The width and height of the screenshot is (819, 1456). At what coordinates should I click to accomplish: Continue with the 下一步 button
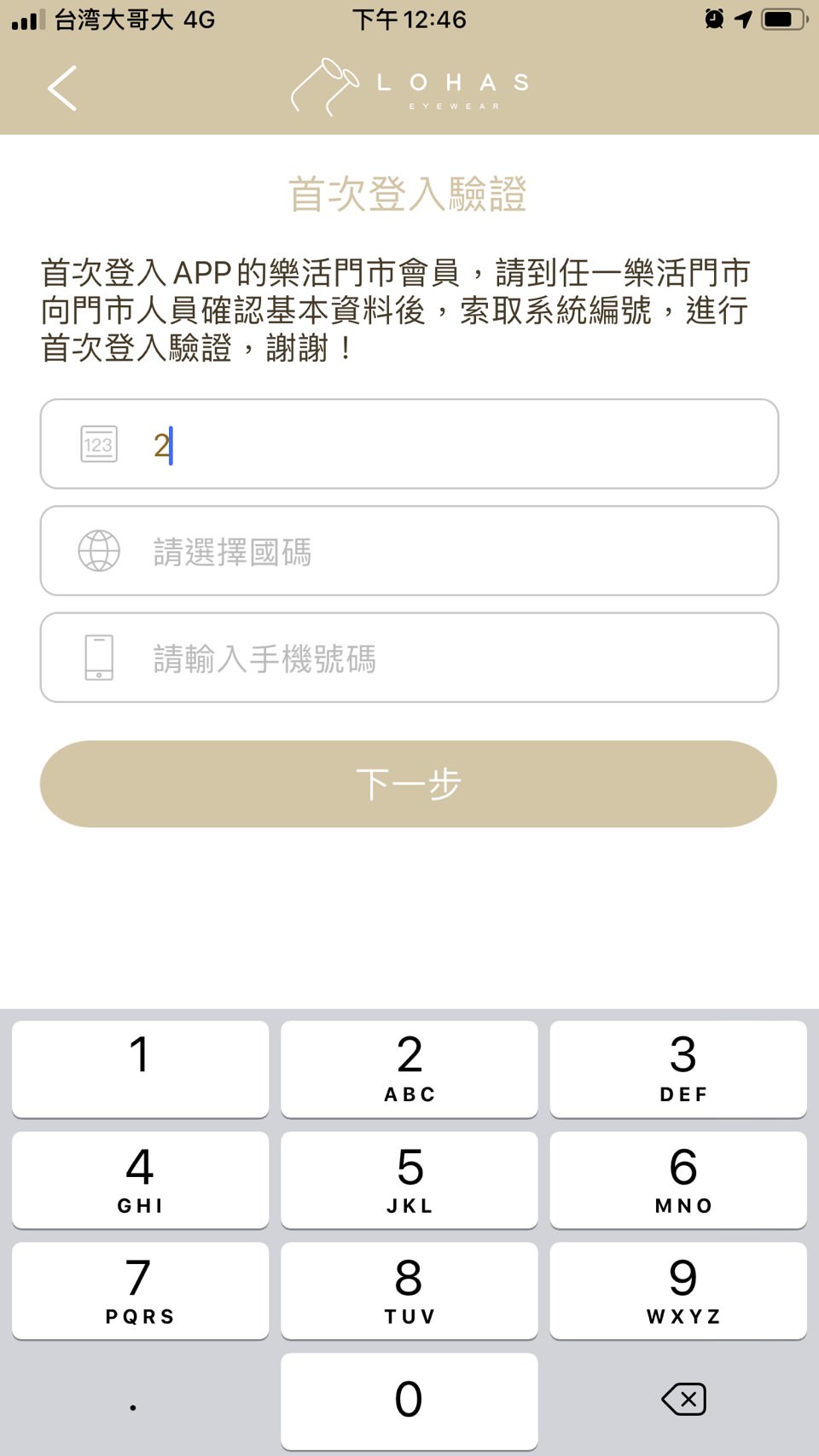409,784
